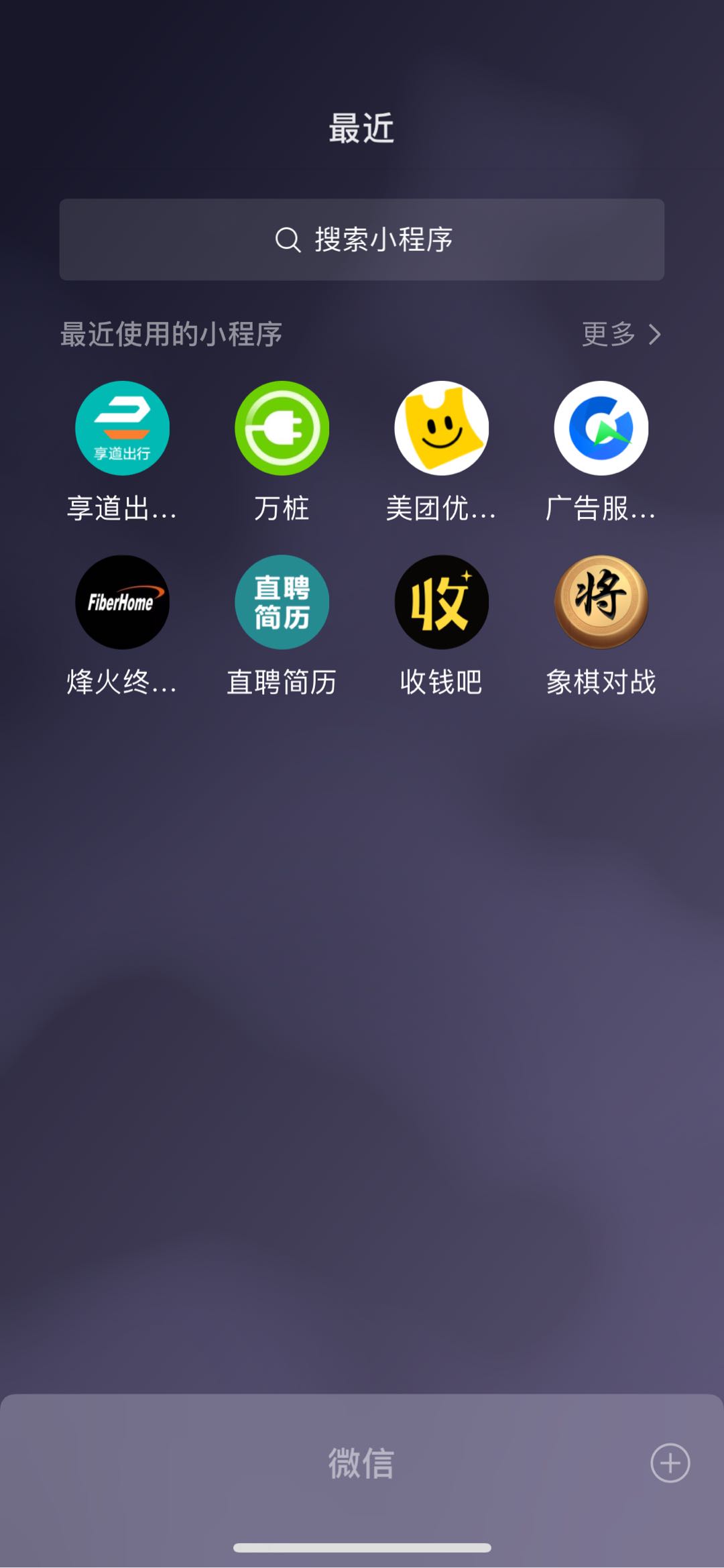
Task: Open 更多 recent mini programs
Action: click(621, 333)
